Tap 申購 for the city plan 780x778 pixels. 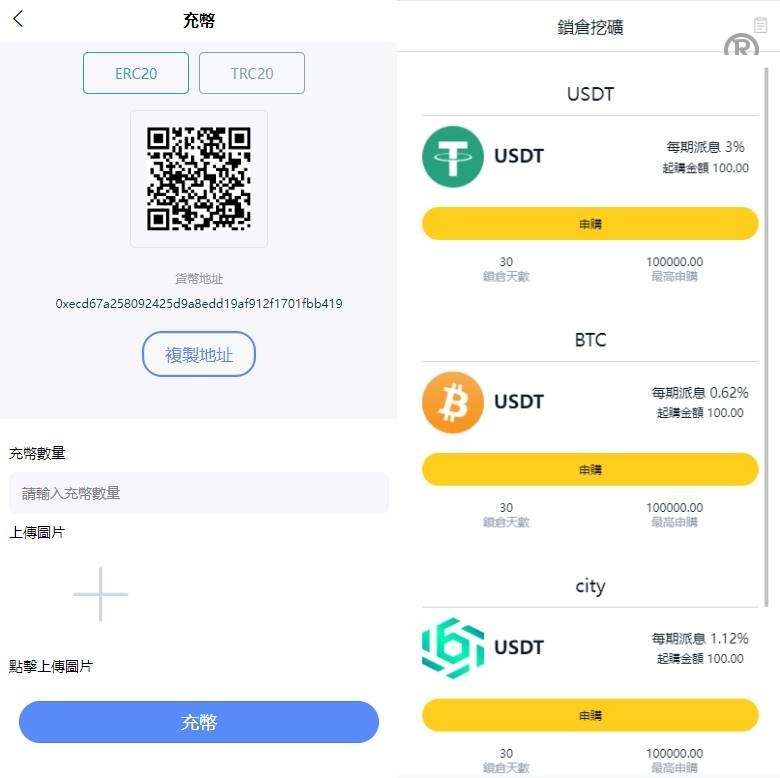(590, 715)
